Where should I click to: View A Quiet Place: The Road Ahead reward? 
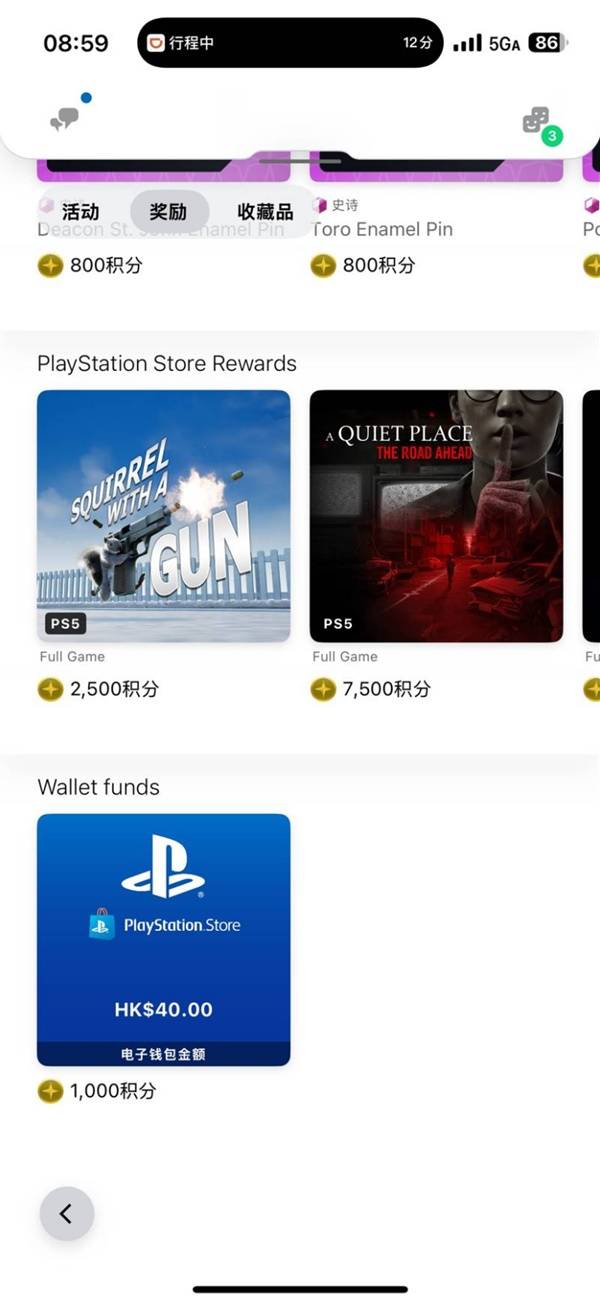(x=436, y=516)
